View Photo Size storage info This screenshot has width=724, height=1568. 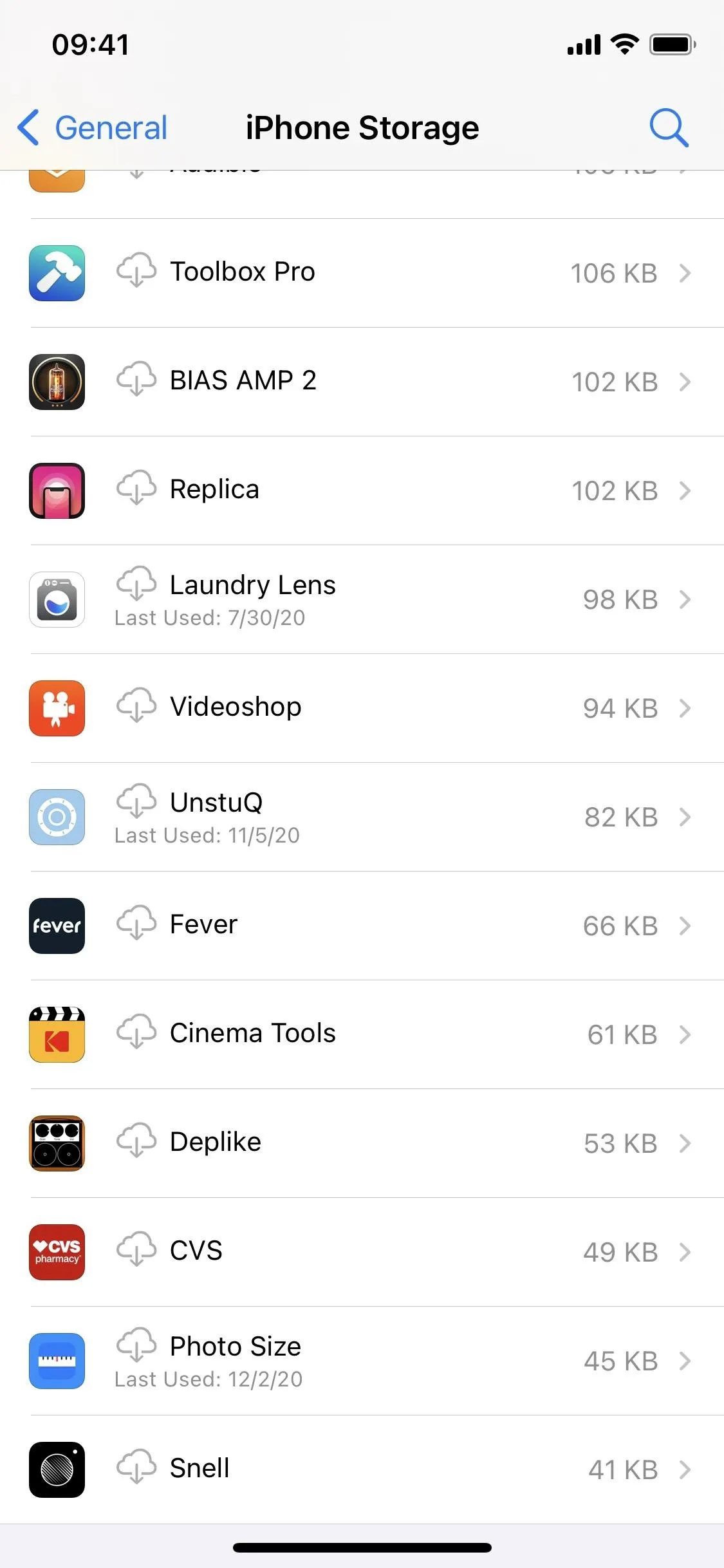362,1361
